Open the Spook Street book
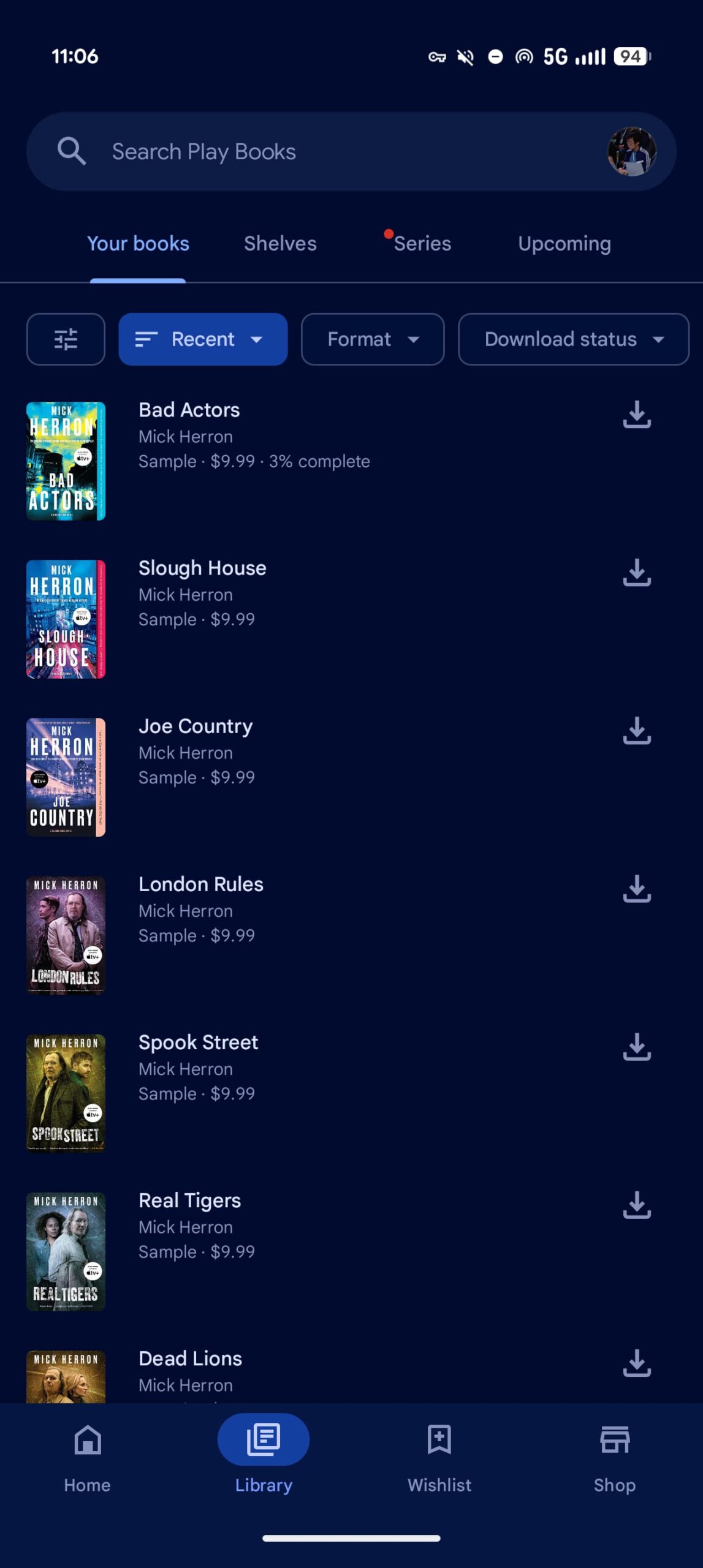 (x=198, y=1042)
